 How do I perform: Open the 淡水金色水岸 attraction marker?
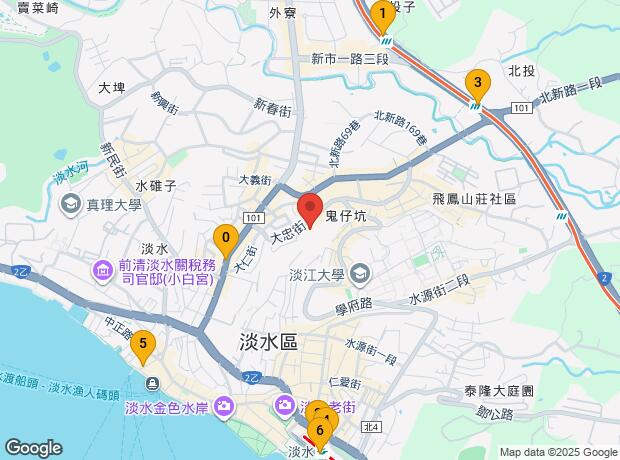click(x=224, y=406)
